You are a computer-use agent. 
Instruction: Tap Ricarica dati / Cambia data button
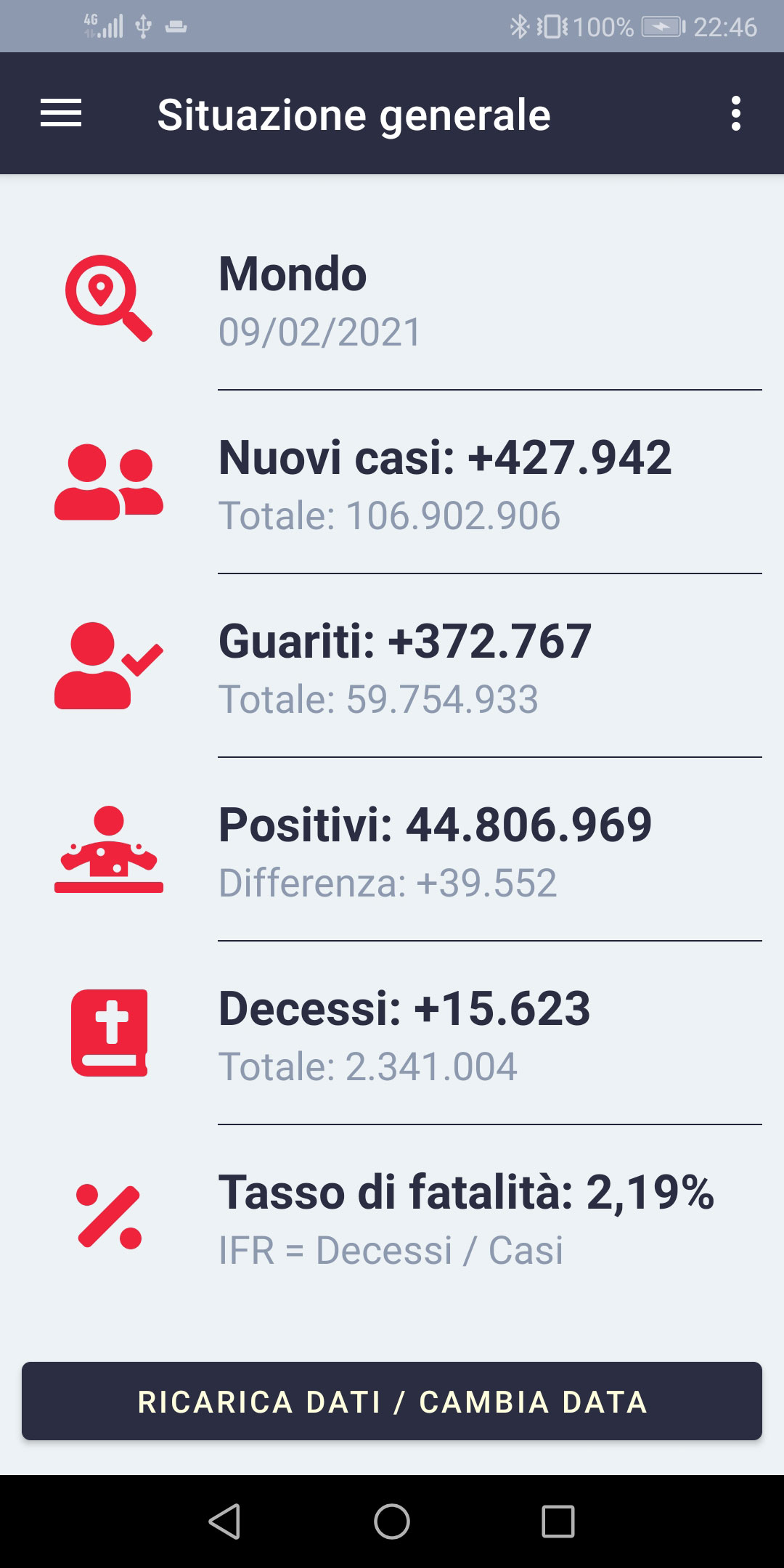tap(392, 1402)
